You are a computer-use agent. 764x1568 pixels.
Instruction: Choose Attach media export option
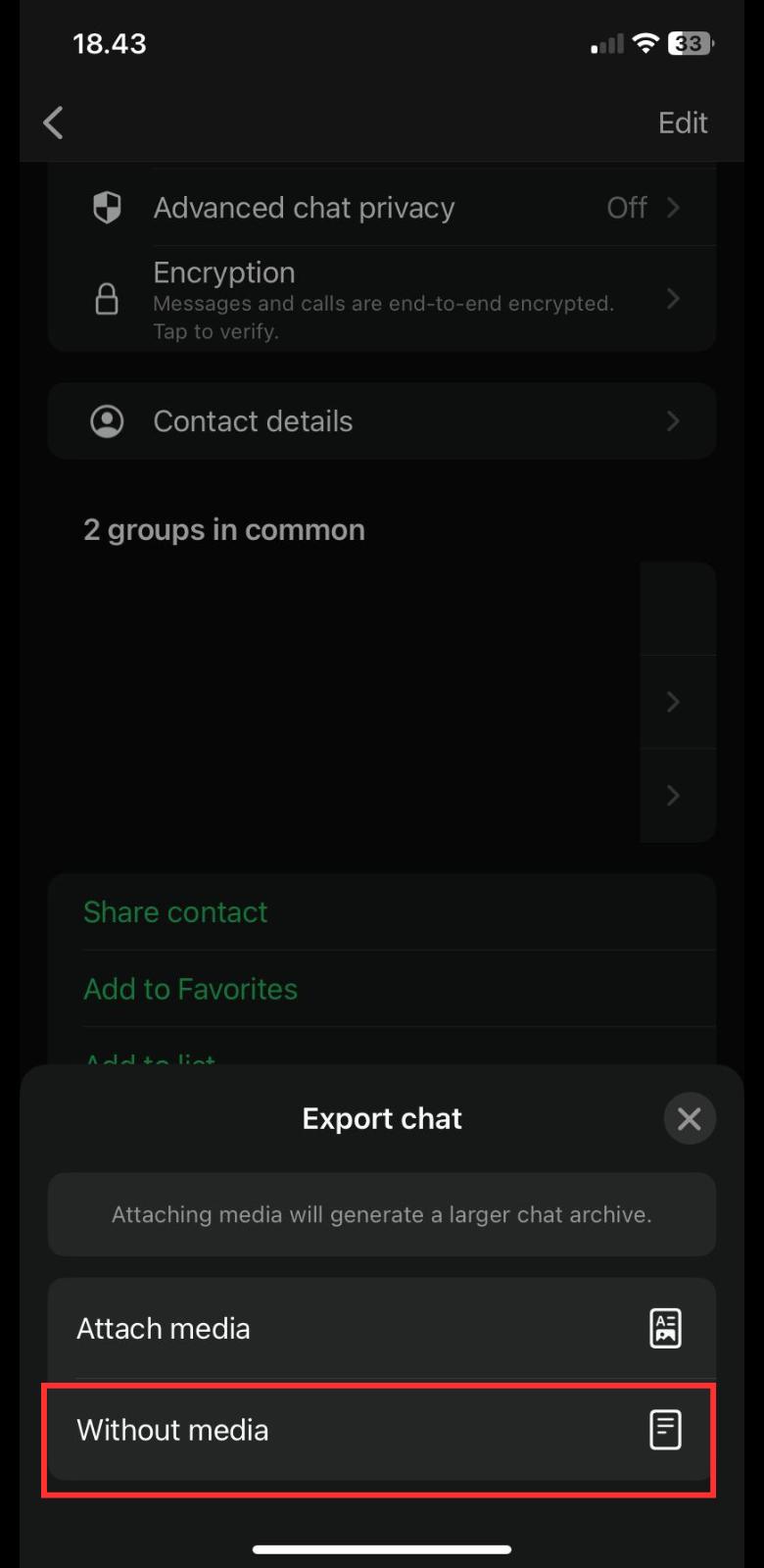coord(381,1328)
